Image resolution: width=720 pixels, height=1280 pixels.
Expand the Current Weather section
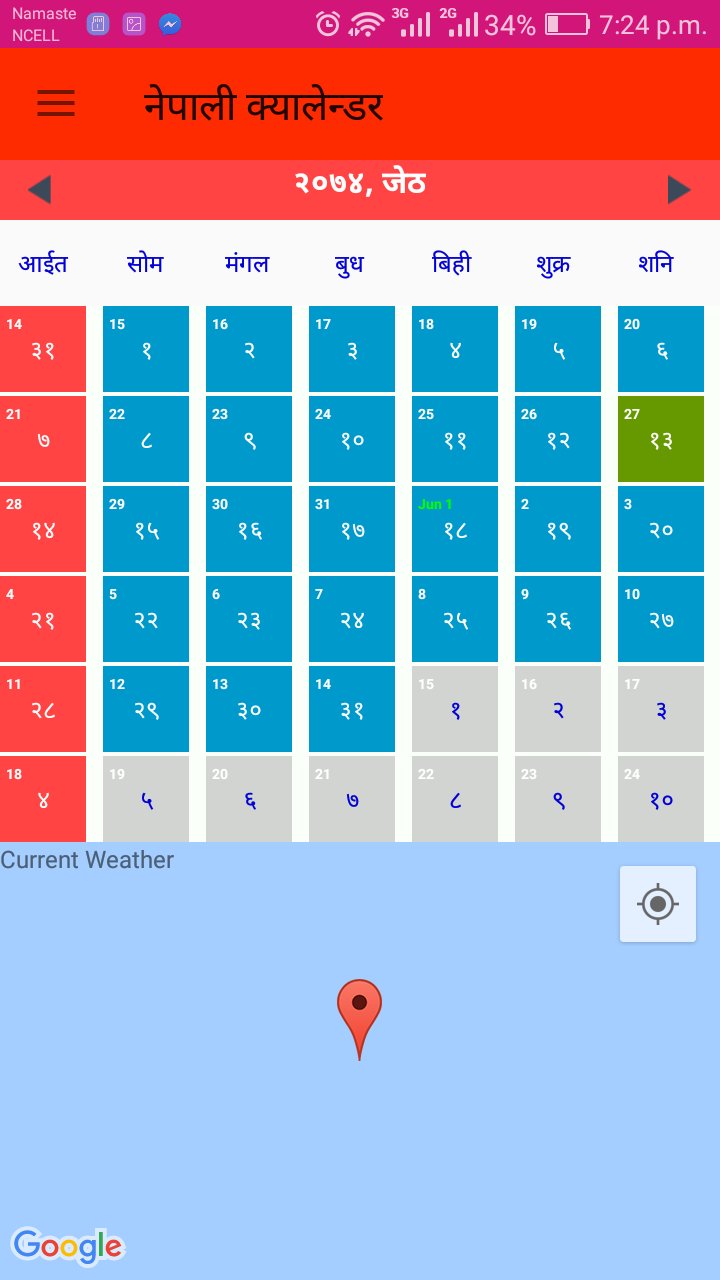pyautogui.click(x=86, y=859)
